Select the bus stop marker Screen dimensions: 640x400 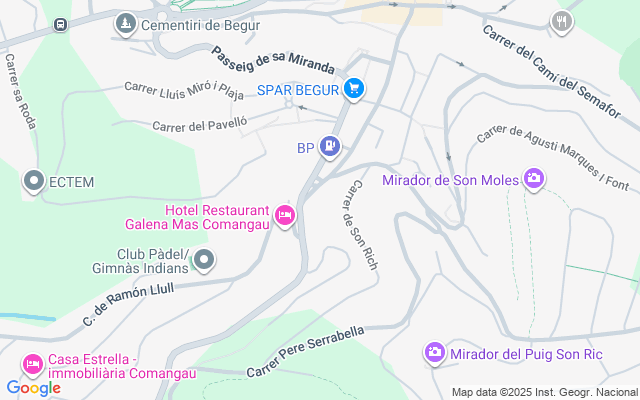[60, 23]
